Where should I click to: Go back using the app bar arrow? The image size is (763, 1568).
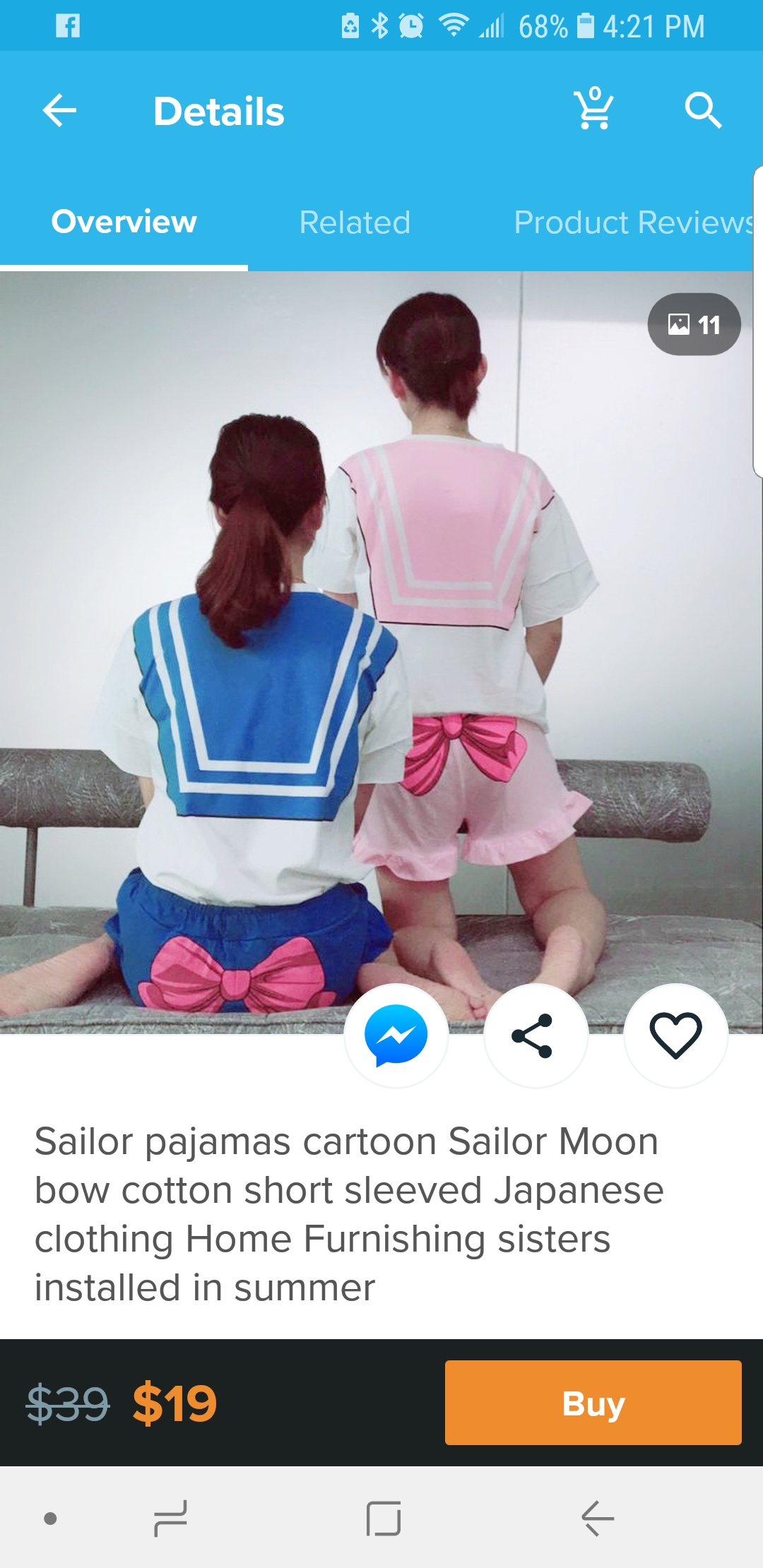pyautogui.click(x=59, y=111)
